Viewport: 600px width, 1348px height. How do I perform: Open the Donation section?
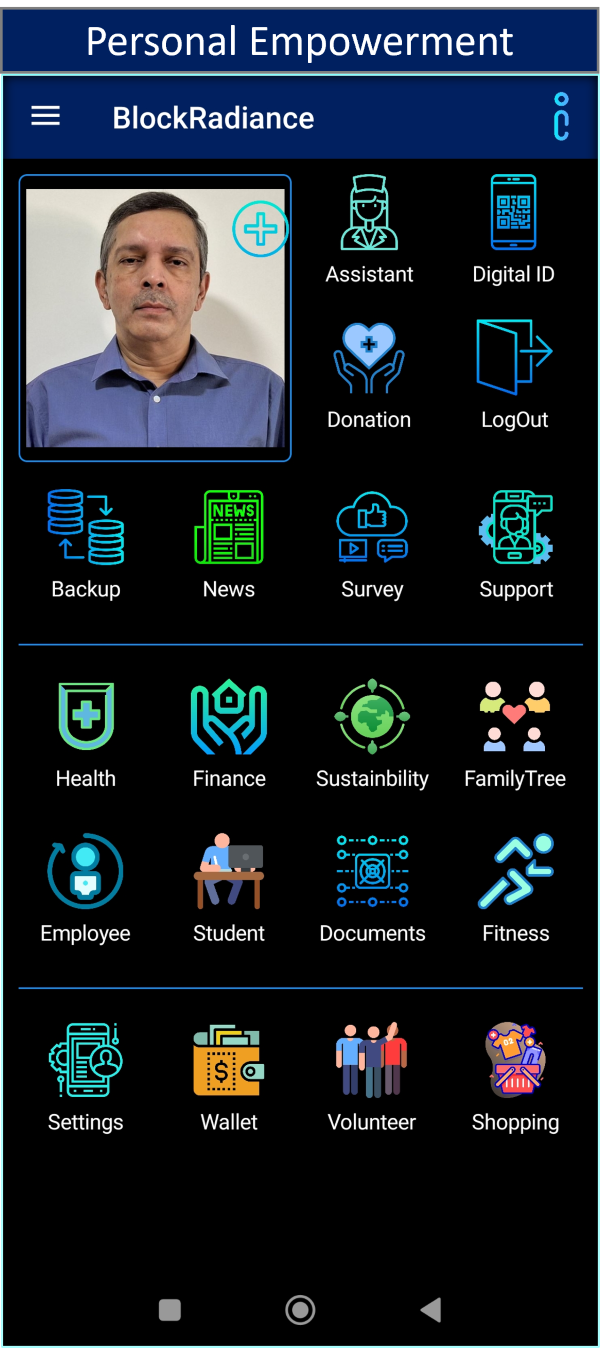pyautogui.click(x=369, y=375)
